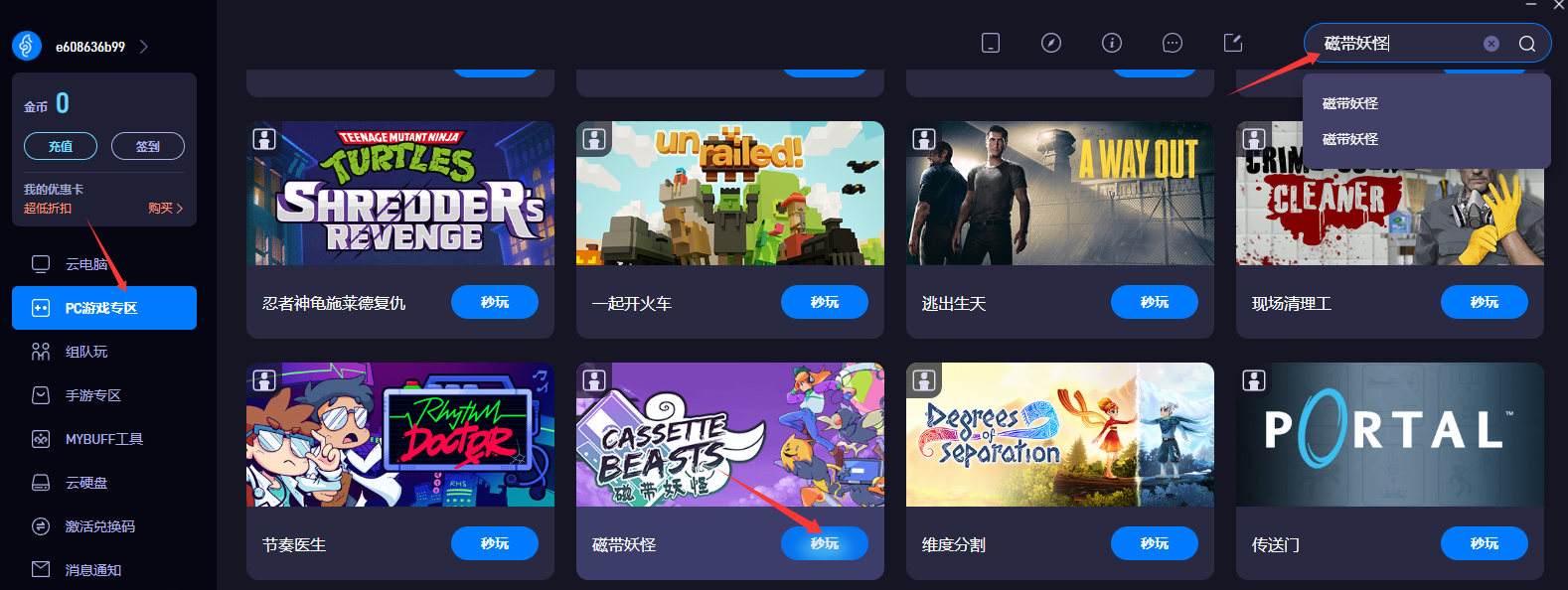Tap 秒玩 for 逃出生天
The height and width of the screenshot is (590, 1568).
(1155, 302)
